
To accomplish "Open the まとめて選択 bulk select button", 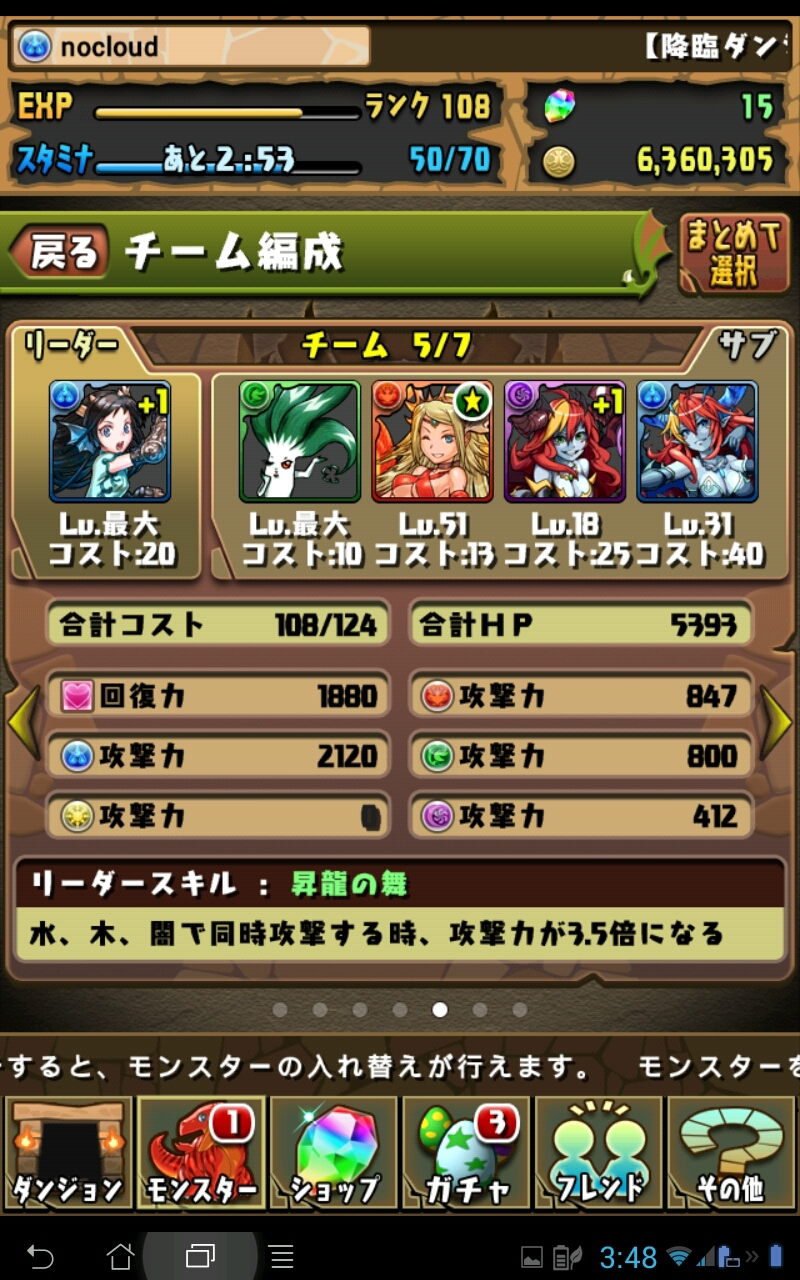I will [x=733, y=254].
